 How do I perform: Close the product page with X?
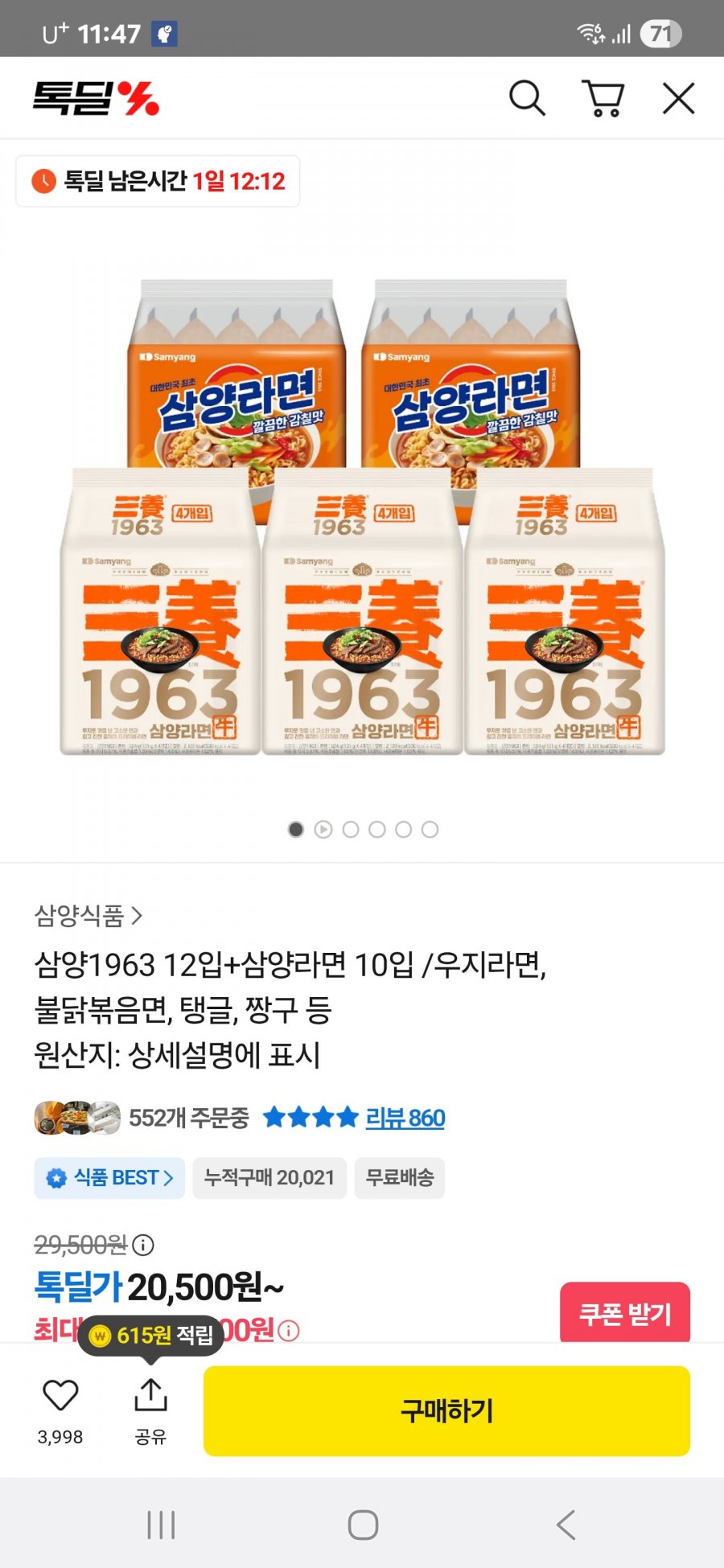pos(678,99)
